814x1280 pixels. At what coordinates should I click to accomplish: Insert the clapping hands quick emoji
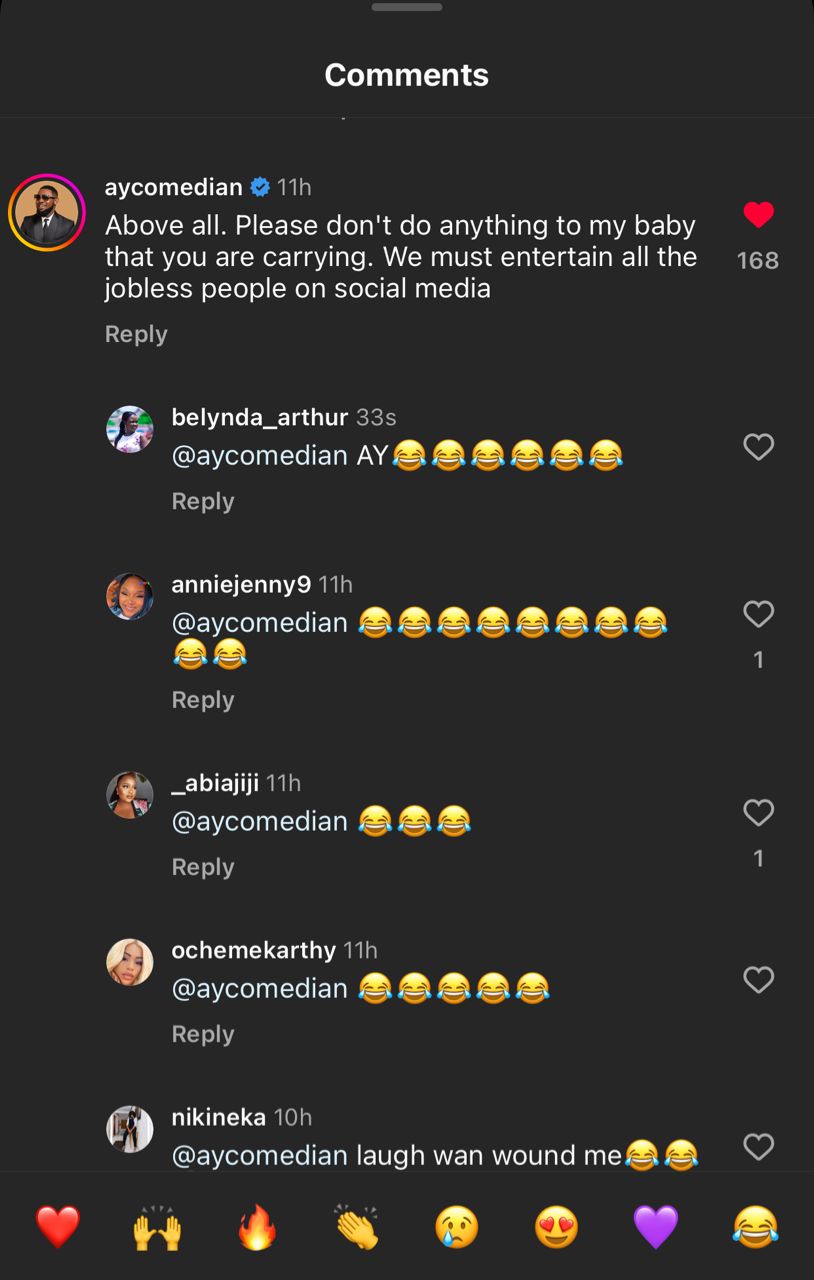click(x=357, y=1227)
